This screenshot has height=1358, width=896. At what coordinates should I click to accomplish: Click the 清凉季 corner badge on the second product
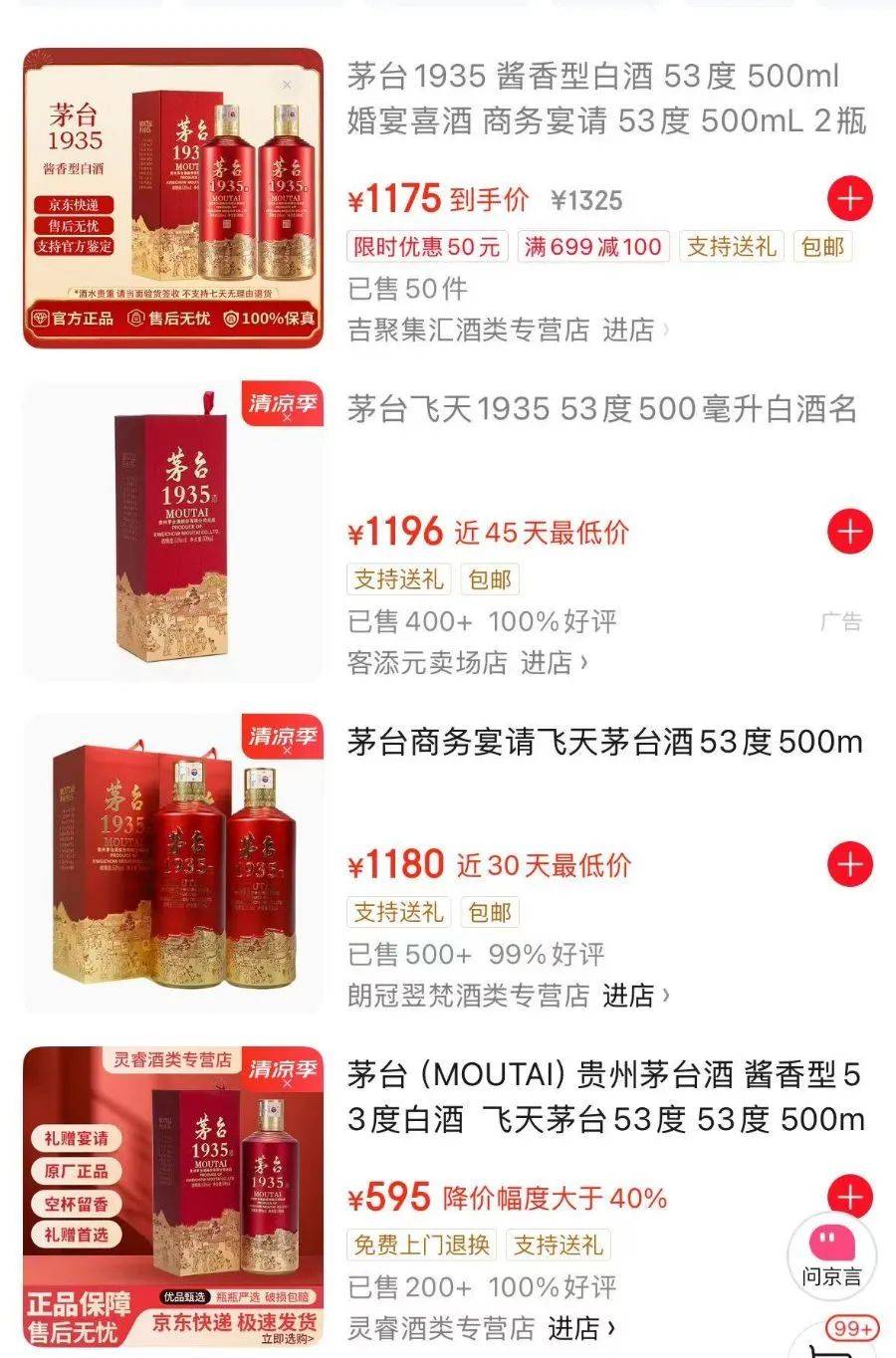point(283,403)
